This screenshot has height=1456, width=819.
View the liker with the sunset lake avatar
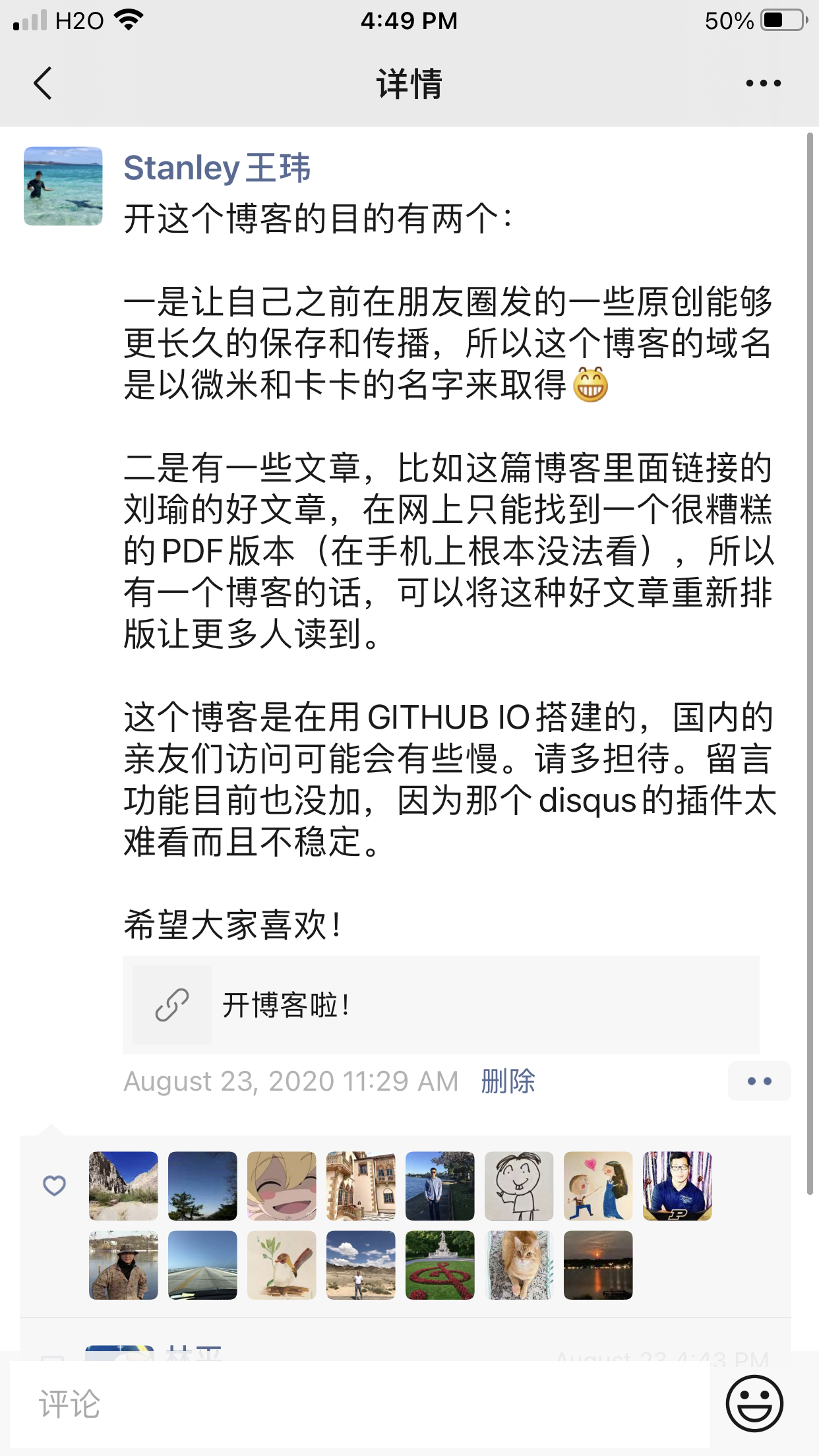pyautogui.click(x=598, y=1265)
